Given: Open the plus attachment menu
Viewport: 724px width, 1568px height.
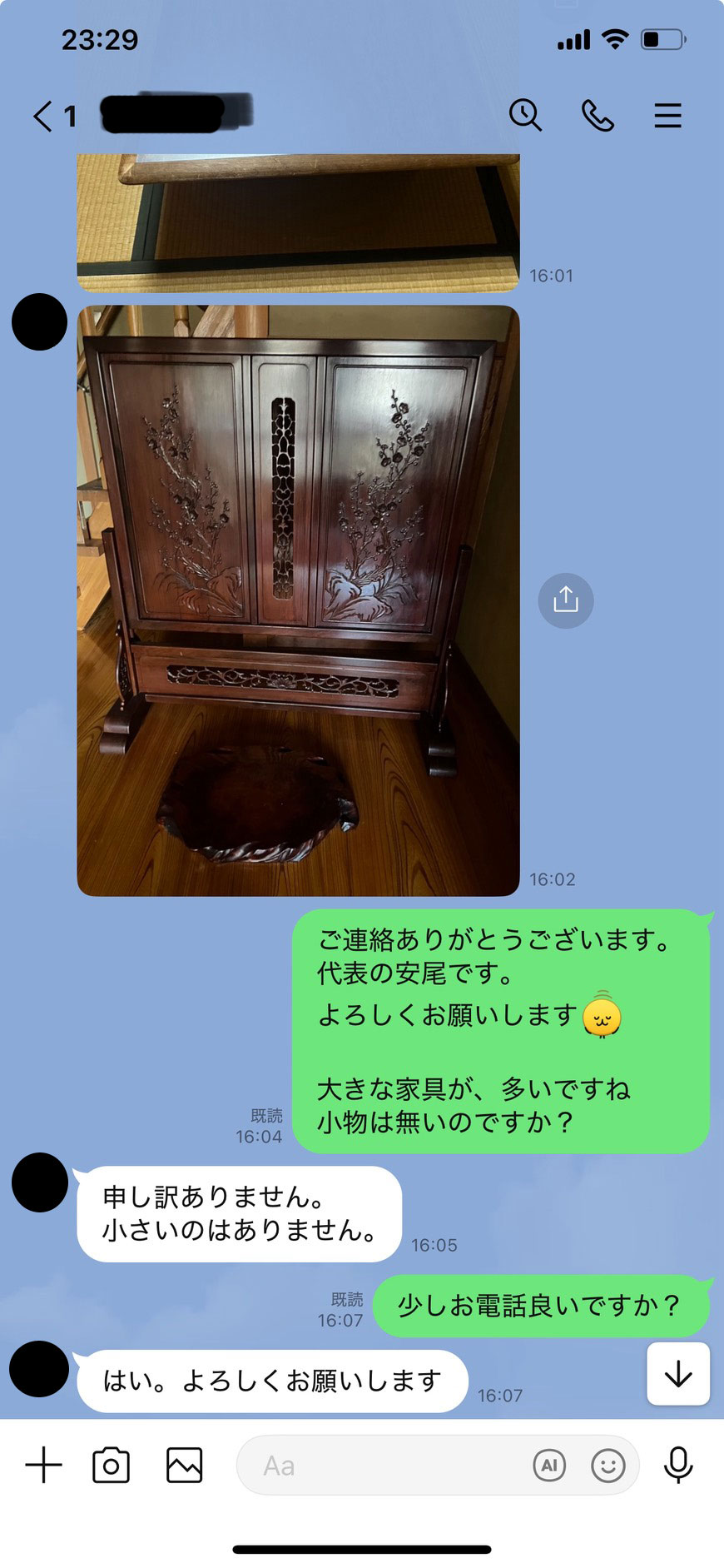Looking at the screenshot, I should tap(43, 1465).
